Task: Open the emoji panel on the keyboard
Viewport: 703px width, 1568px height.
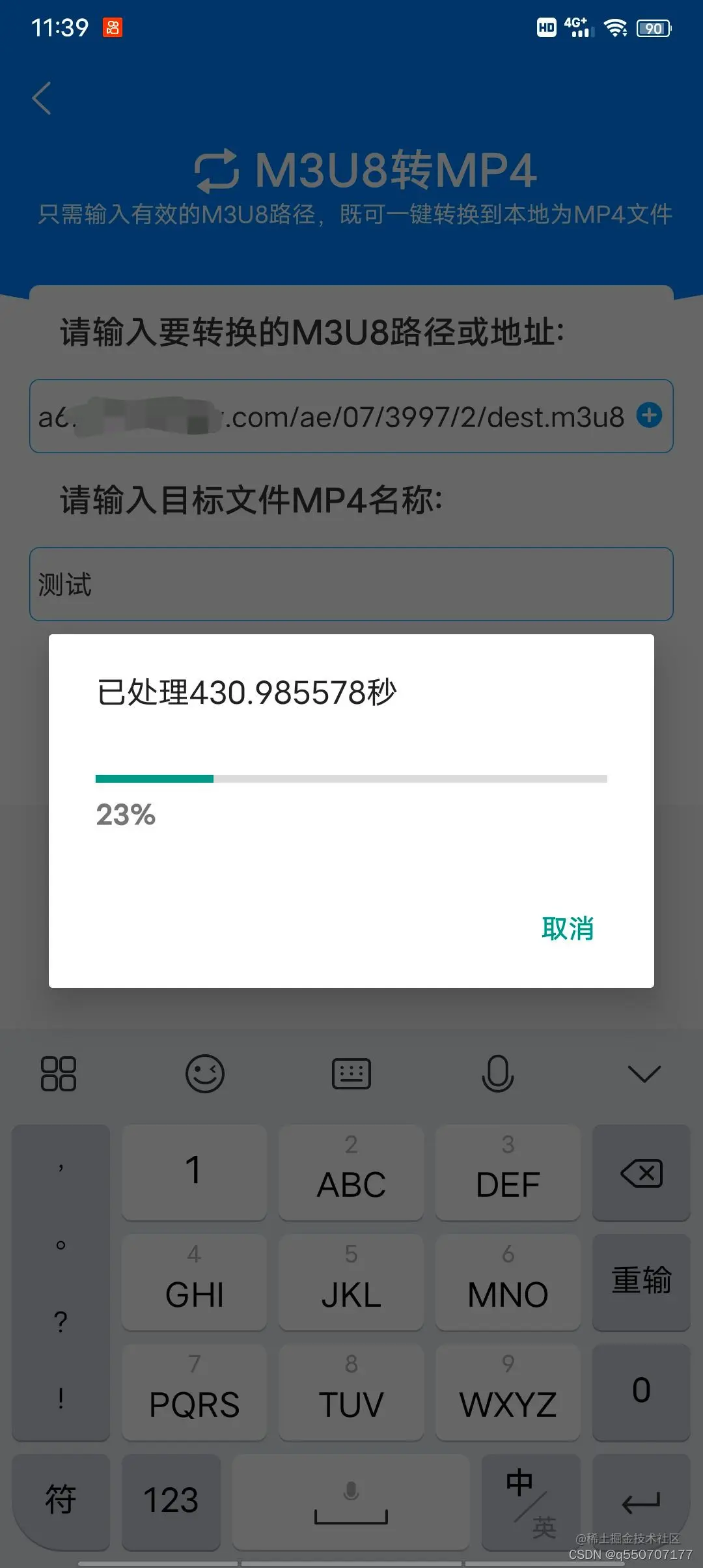Action: [205, 1074]
